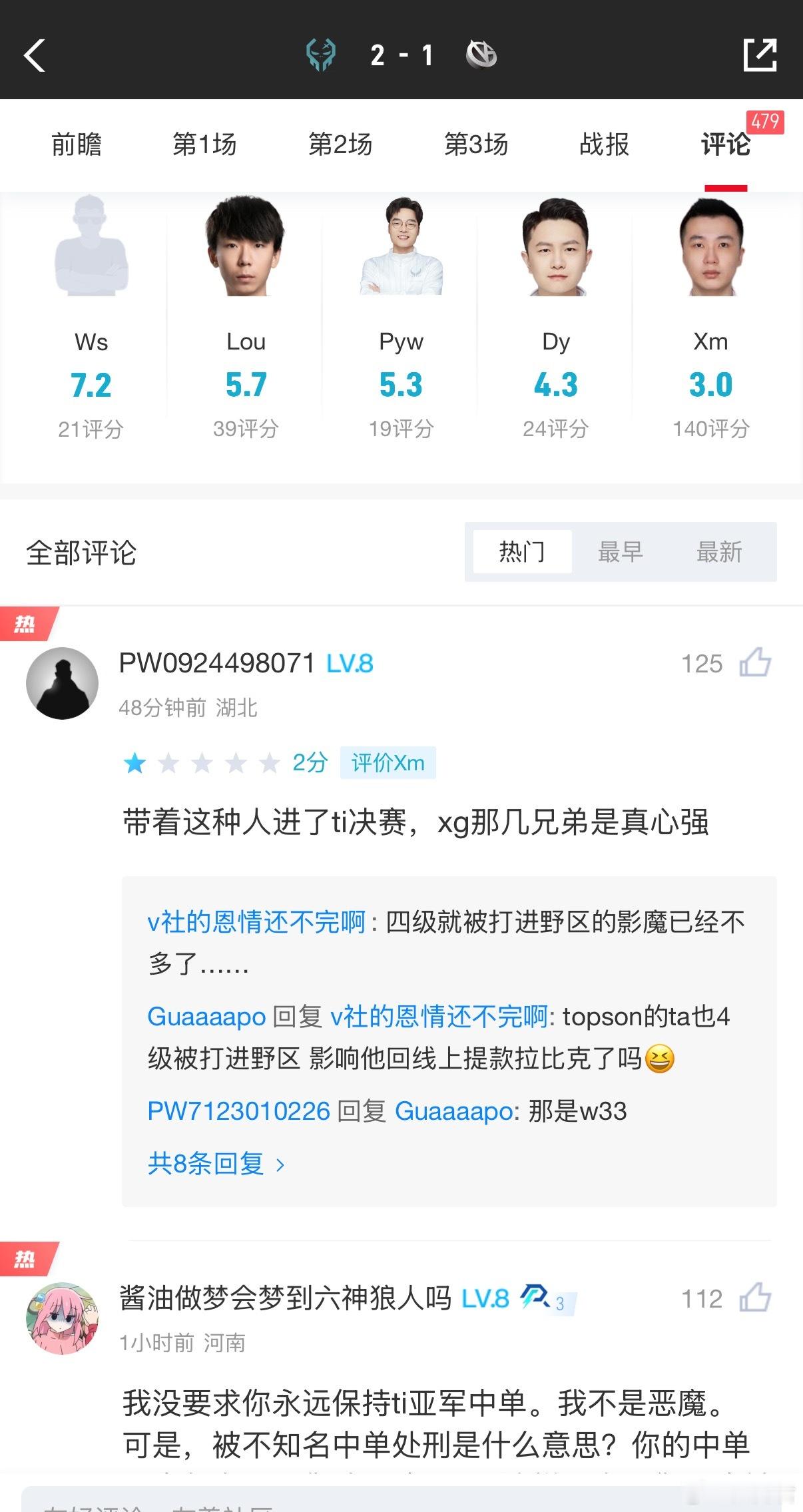
Task: Sort comments by 最新
Action: pyautogui.click(x=719, y=552)
